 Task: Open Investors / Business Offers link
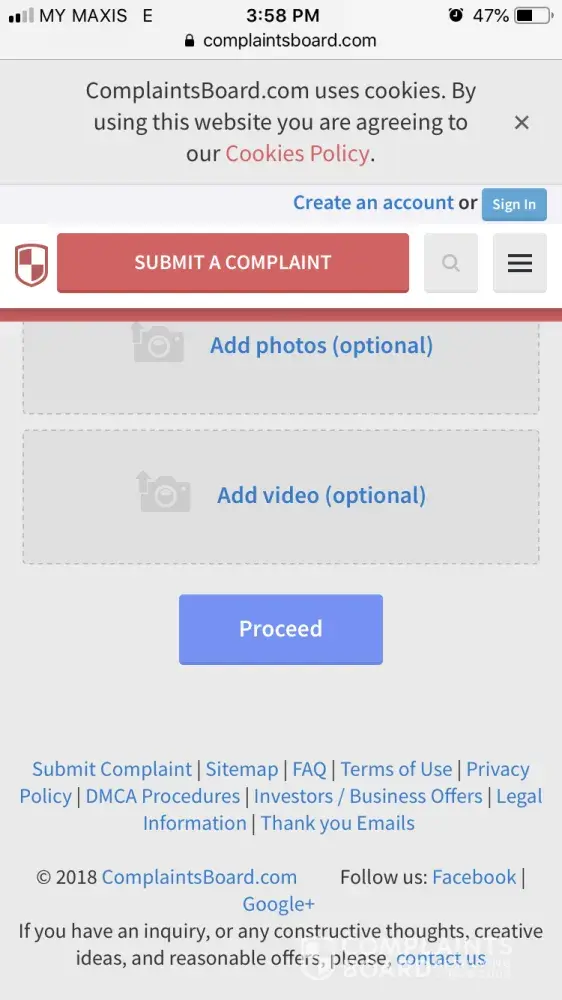point(368,796)
